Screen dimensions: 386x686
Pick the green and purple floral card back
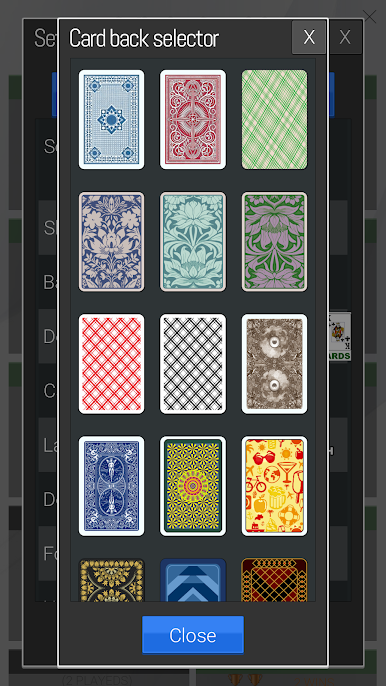(274, 242)
